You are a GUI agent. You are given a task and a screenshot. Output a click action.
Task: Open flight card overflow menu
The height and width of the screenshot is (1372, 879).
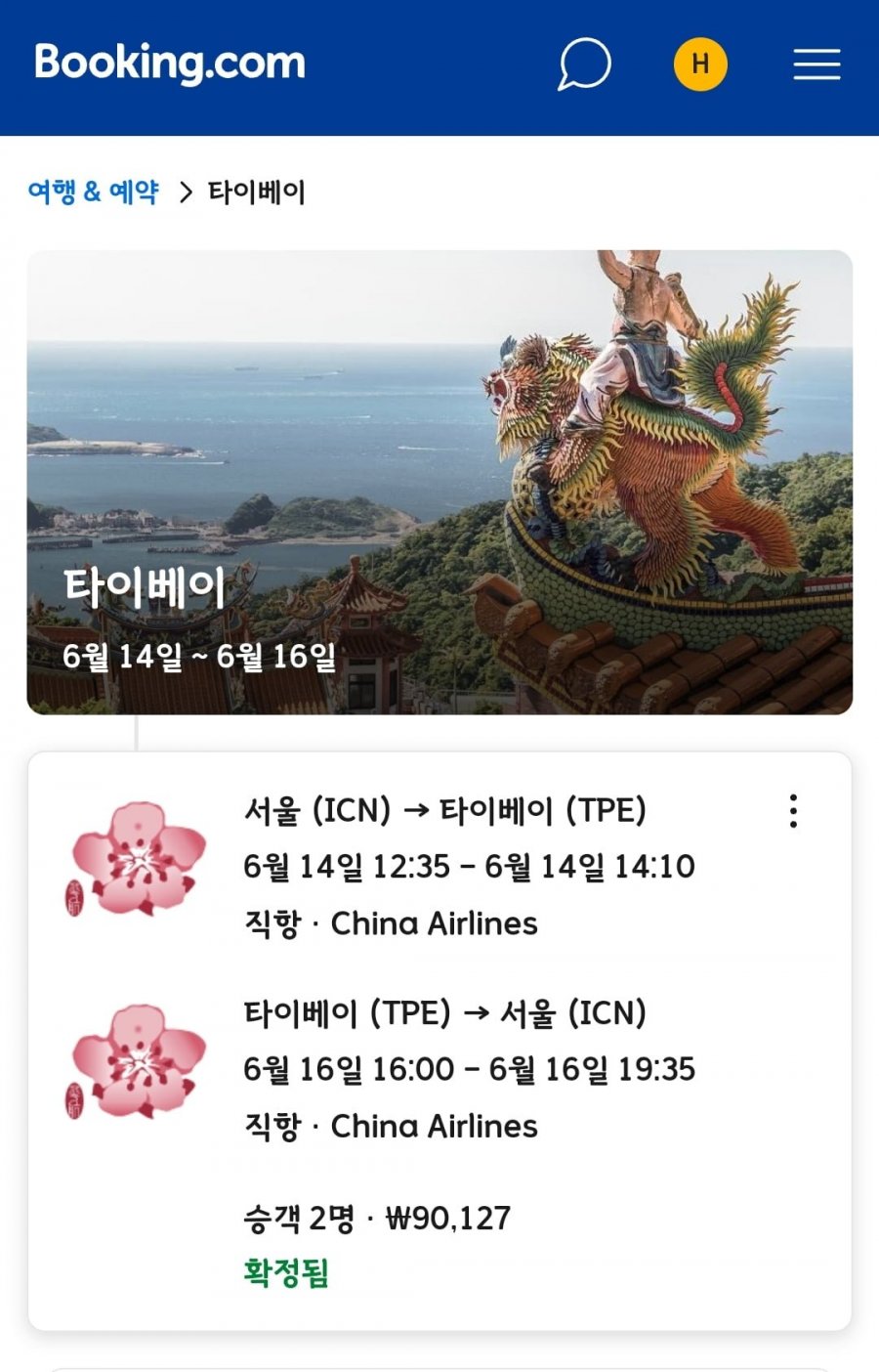793,811
